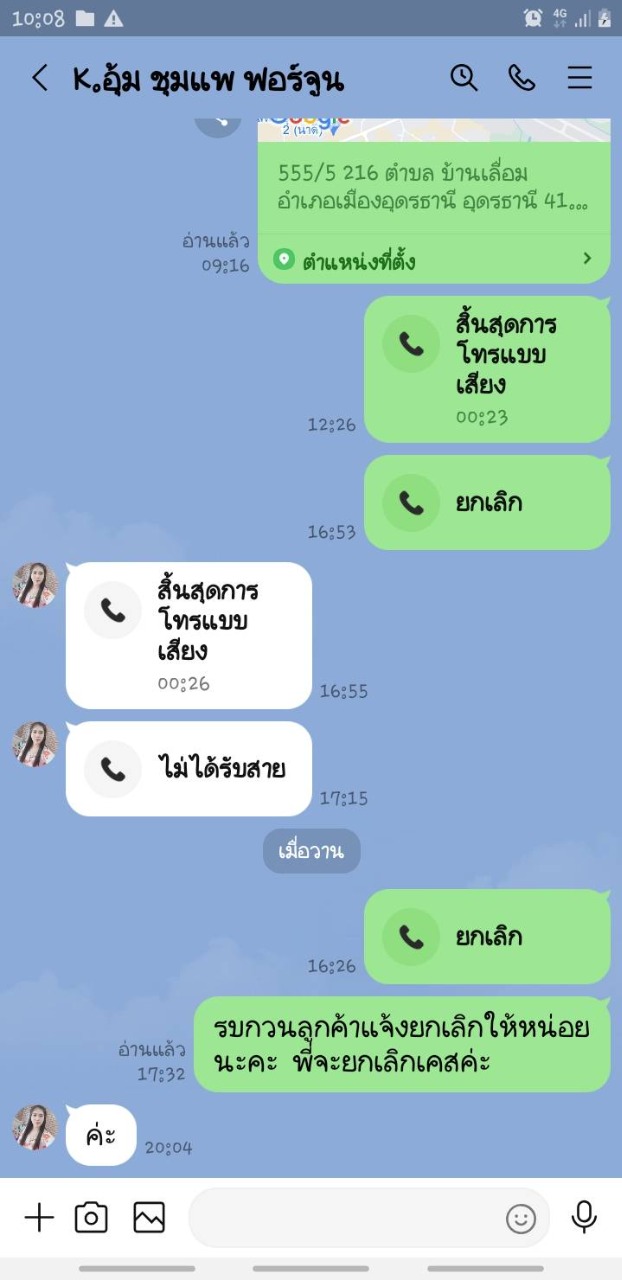Start a call from the header
This screenshot has width=622, height=1280.
(522, 78)
